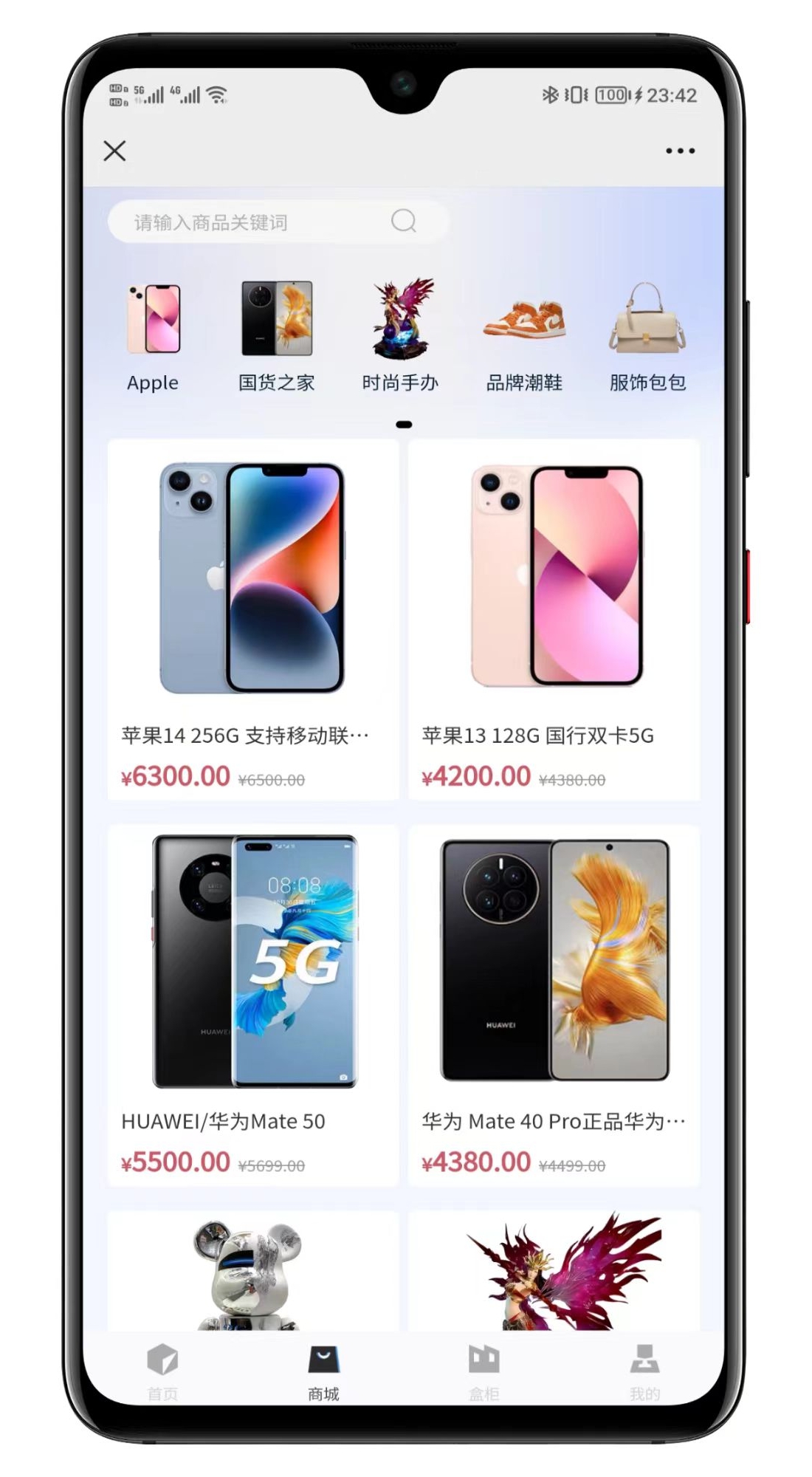Select the 商城 tab
Viewport: 812px width, 1477px height.
(x=323, y=1371)
